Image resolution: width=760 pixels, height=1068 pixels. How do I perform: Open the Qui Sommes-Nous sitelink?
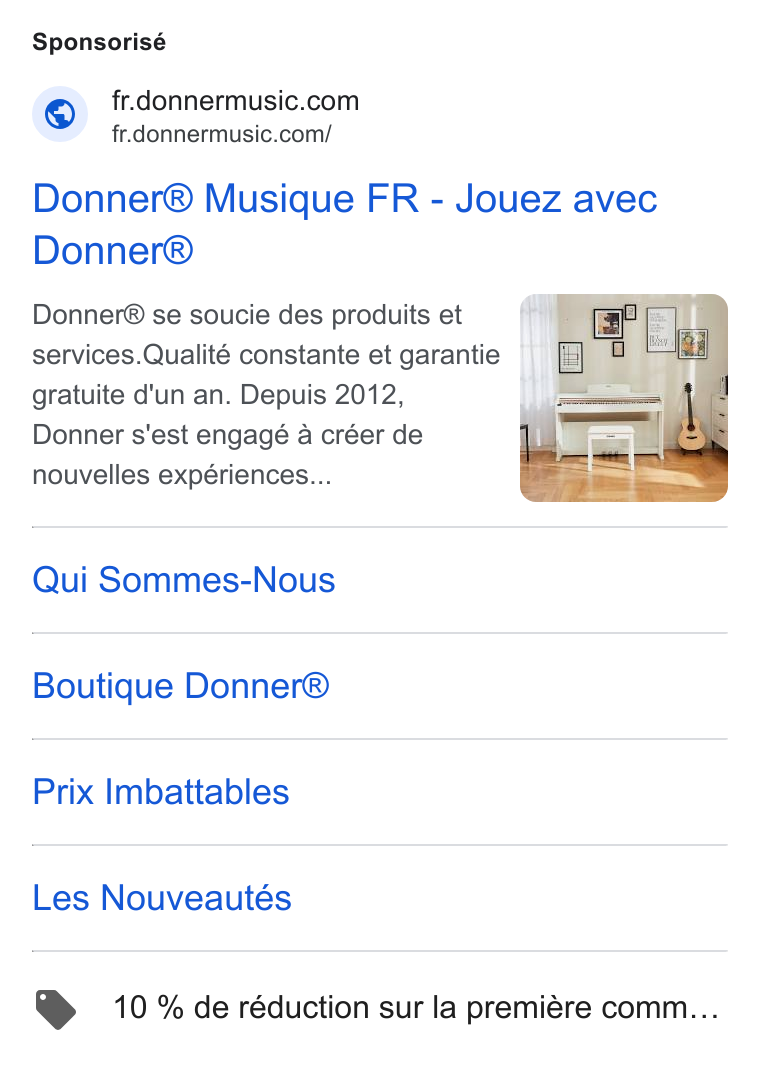pyautogui.click(x=184, y=580)
